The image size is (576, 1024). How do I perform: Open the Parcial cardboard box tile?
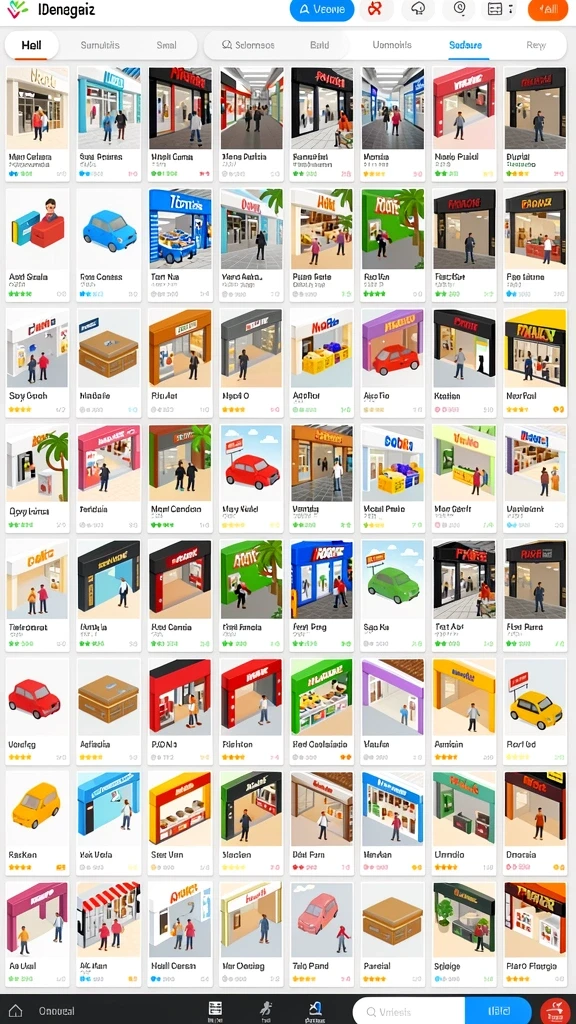(392, 934)
